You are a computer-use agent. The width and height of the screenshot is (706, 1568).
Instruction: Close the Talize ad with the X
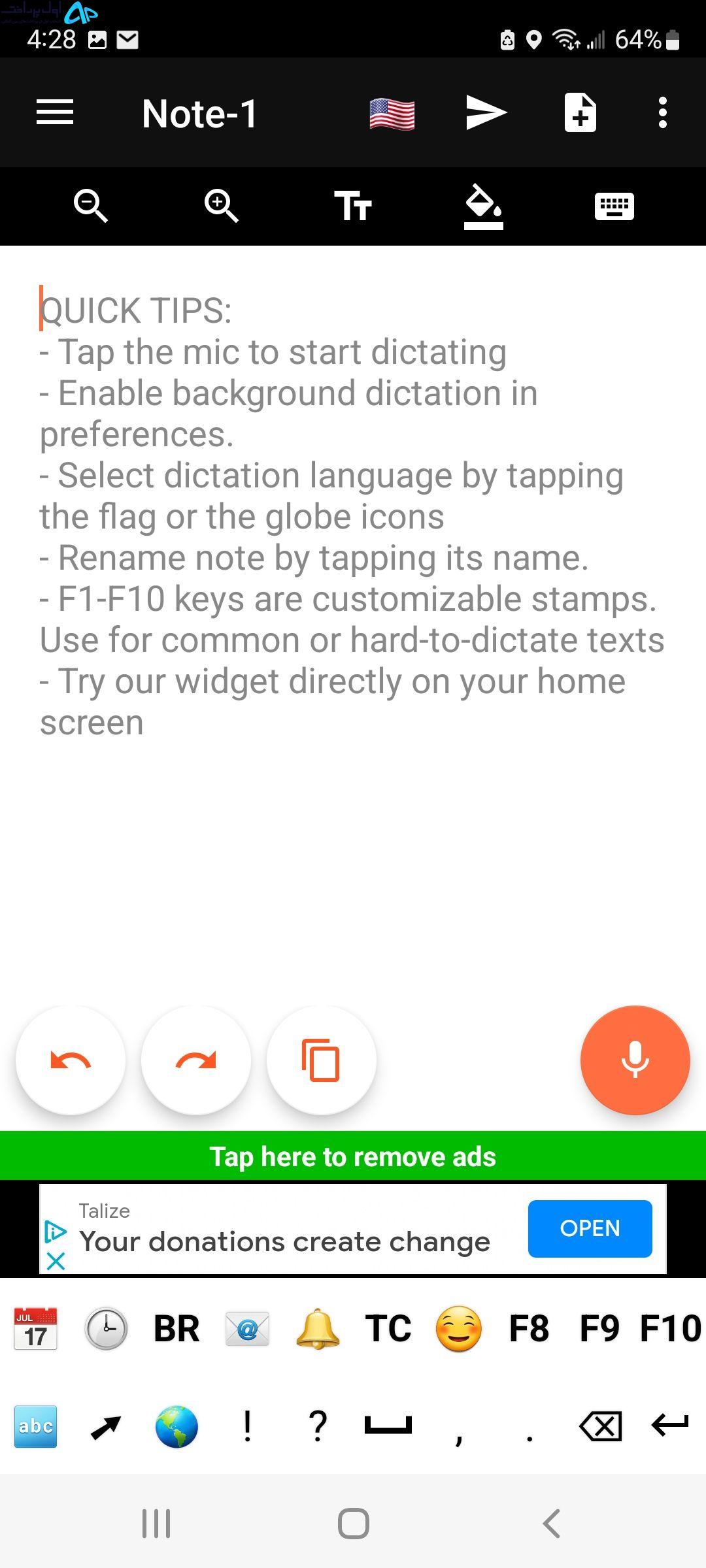tap(56, 1261)
